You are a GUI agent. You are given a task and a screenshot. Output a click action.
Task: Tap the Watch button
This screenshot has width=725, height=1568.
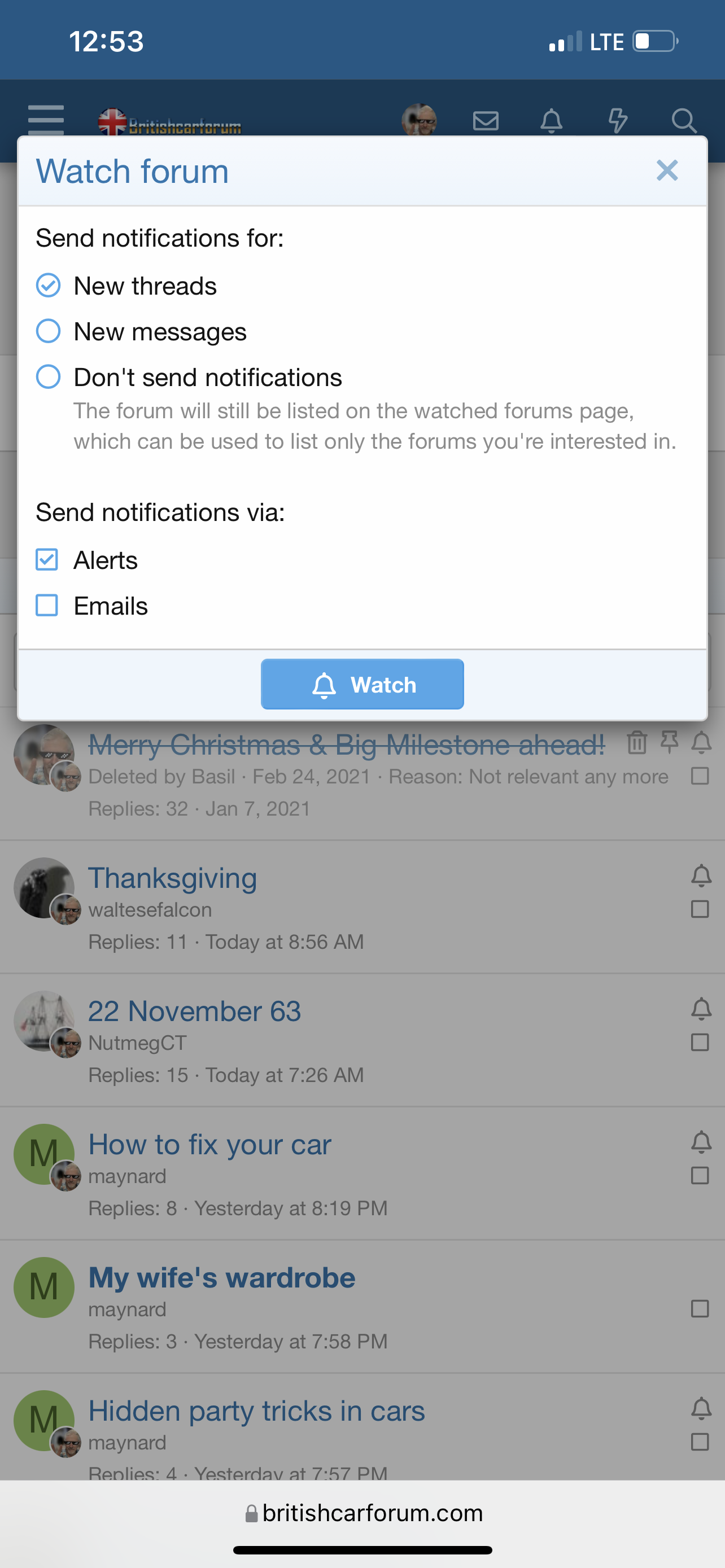pos(362,684)
